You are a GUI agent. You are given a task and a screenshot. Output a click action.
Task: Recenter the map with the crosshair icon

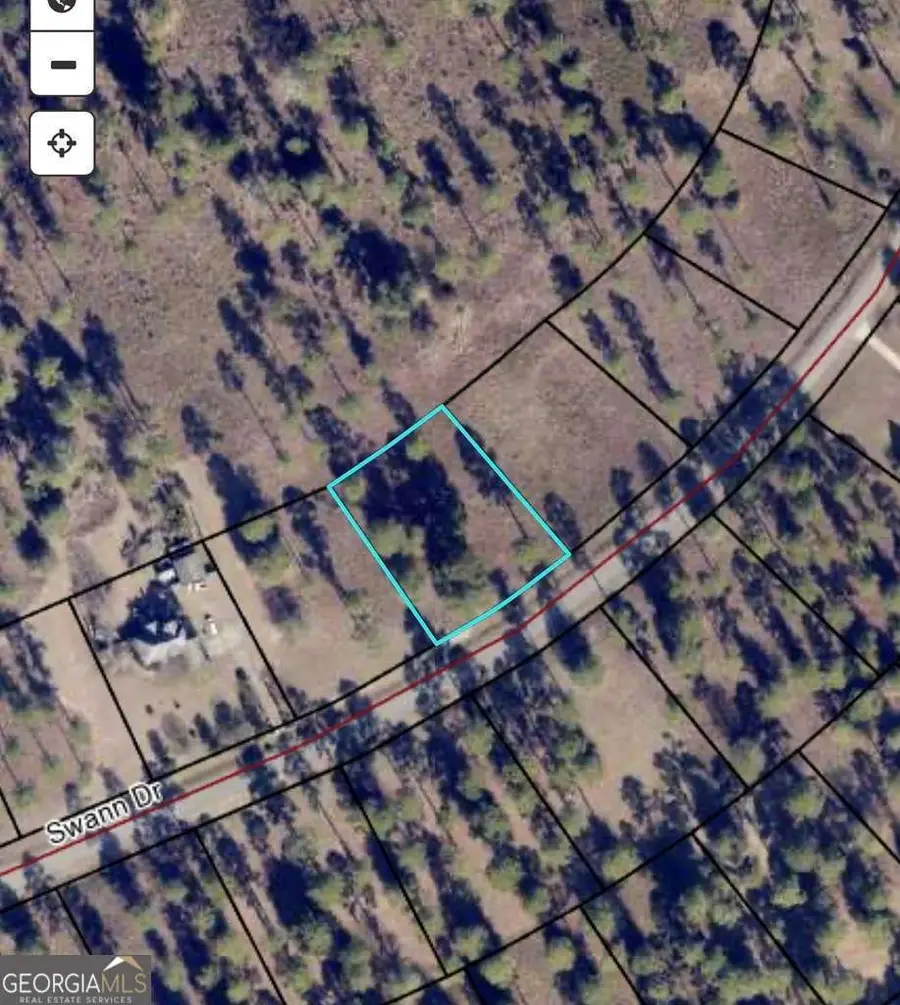click(x=62, y=142)
